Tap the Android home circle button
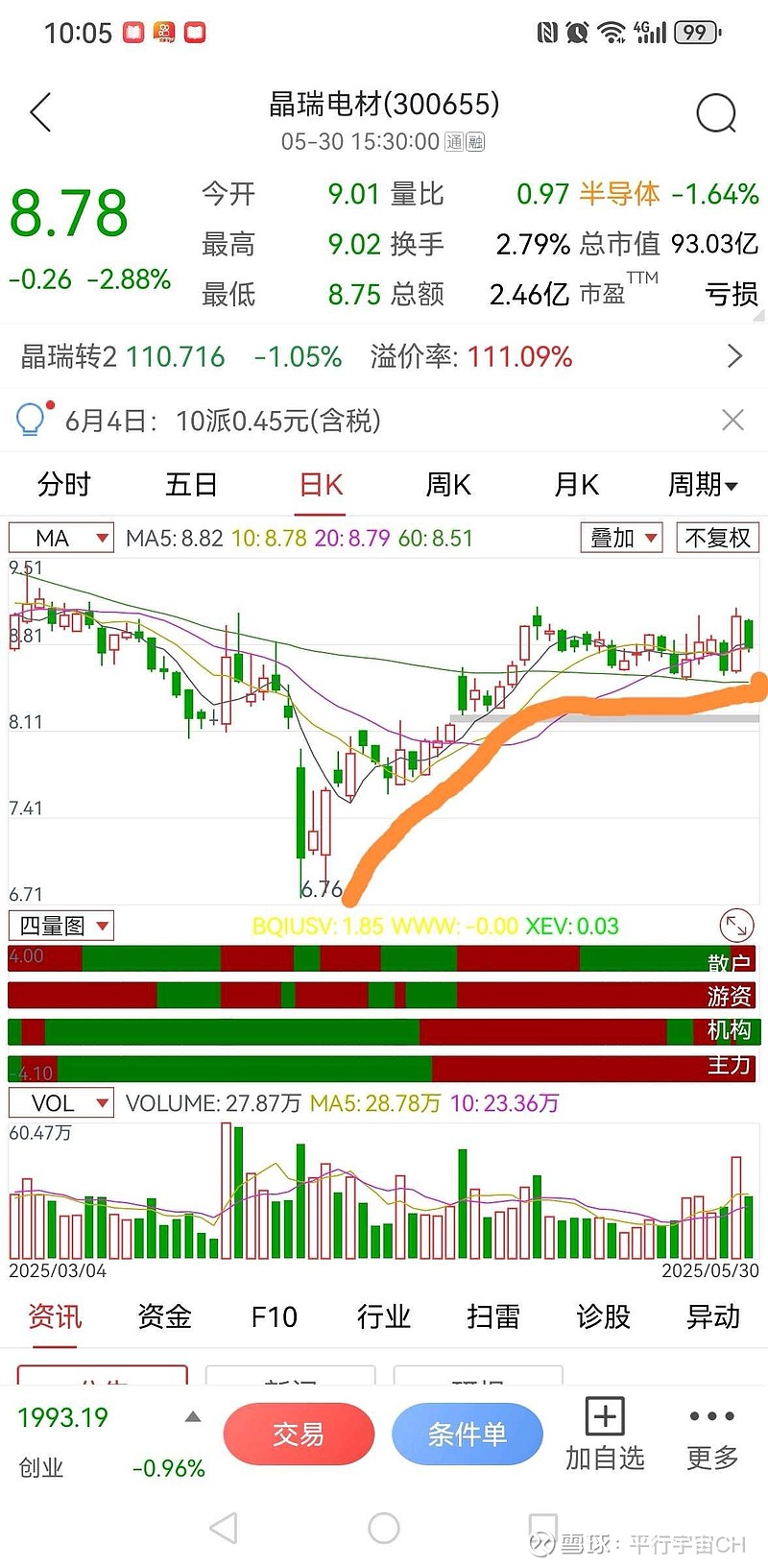The width and height of the screenshot is (768, 1568). 384,1527
